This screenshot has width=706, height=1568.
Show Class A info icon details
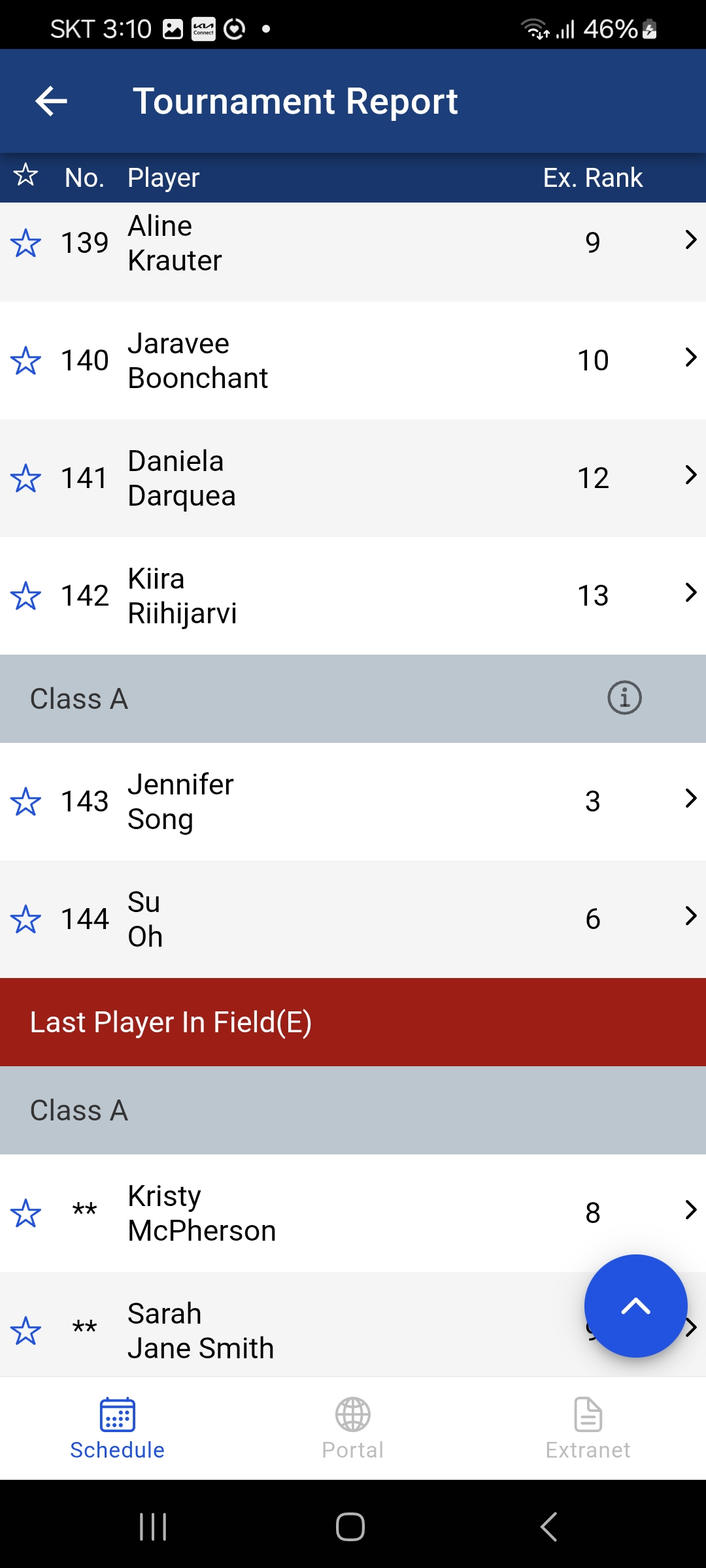point(624,698)
